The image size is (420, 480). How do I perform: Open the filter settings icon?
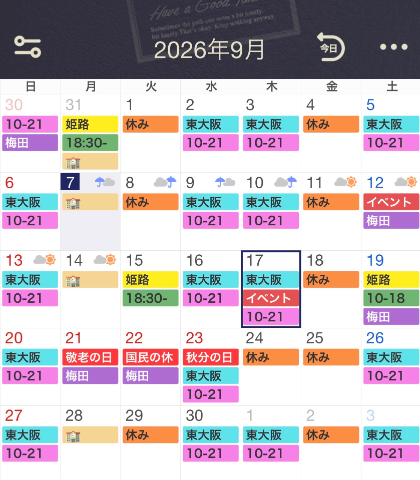coord(28,47)
